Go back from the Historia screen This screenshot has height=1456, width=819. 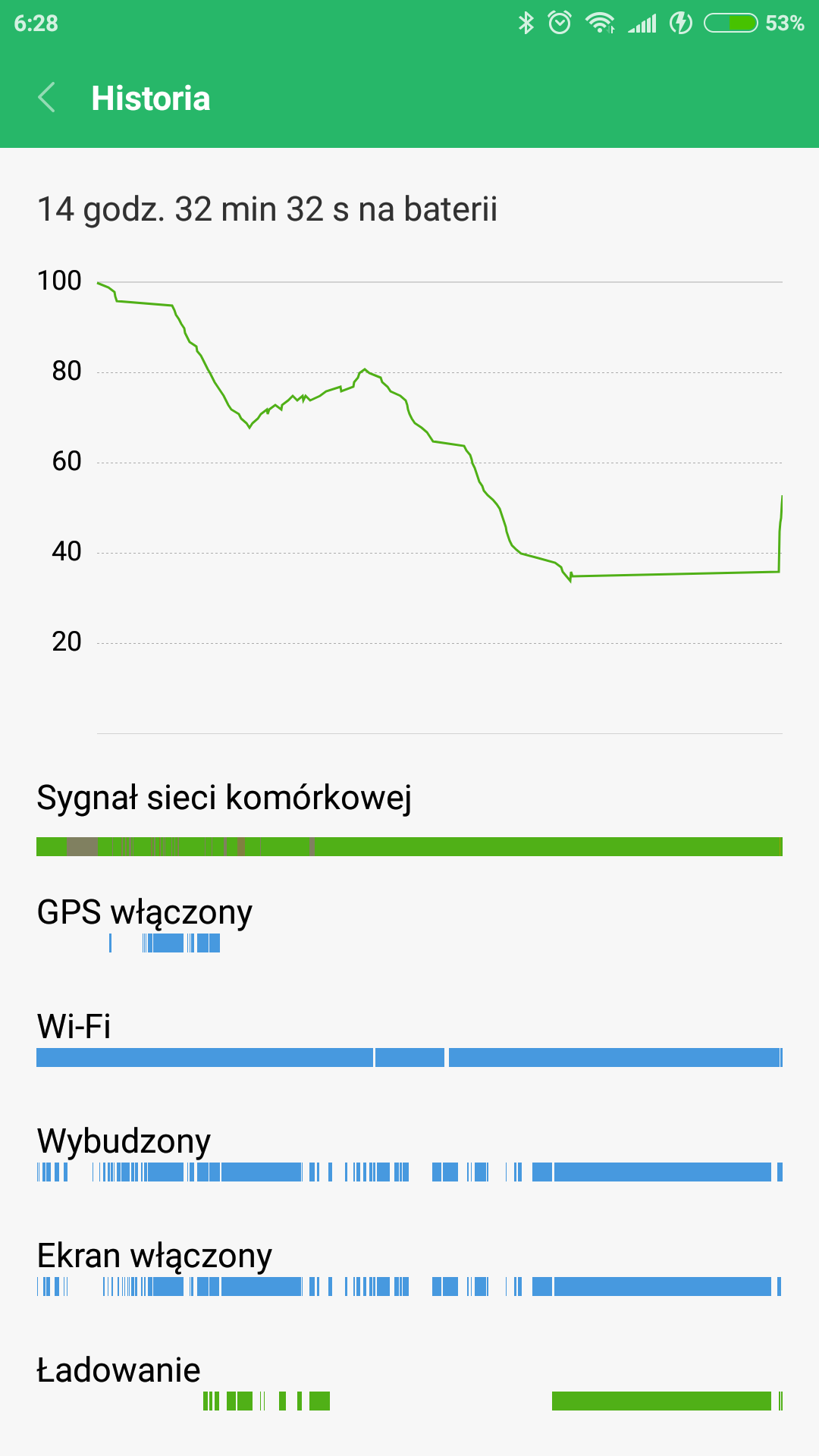tap(47, 98)
